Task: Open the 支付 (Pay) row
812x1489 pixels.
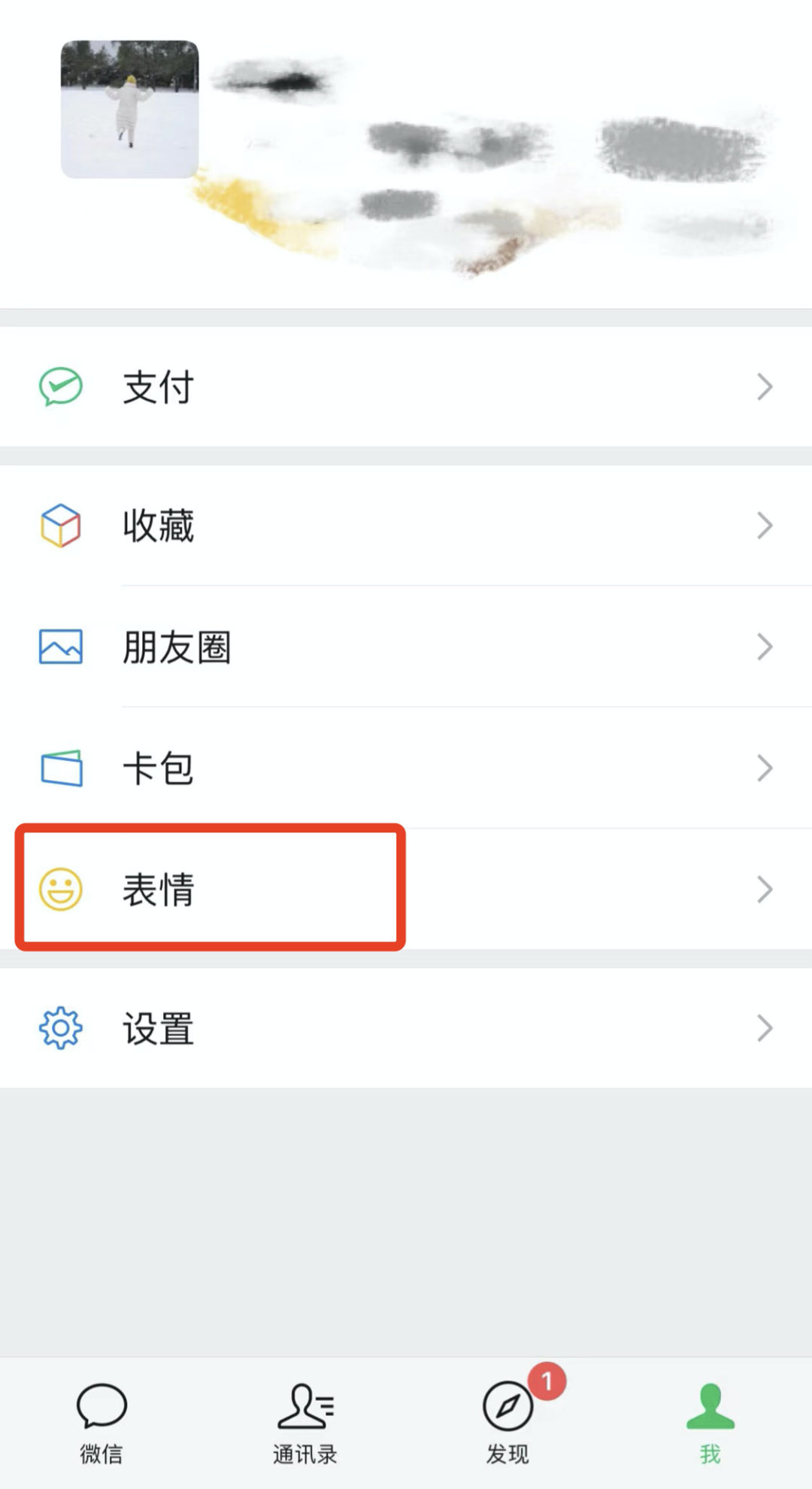Action: click(406, 387)
